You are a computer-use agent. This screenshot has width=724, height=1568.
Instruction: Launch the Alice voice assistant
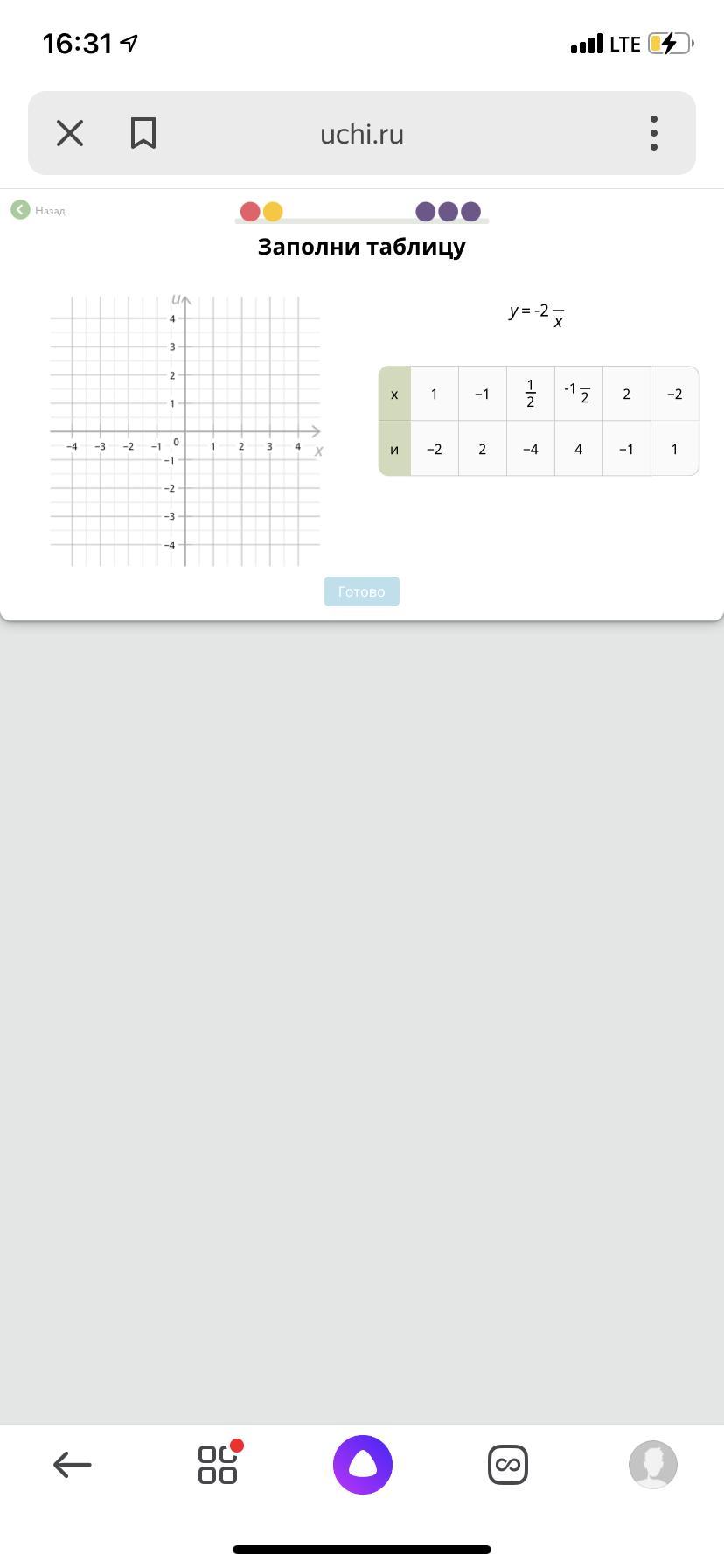[x=362, y=1465]
